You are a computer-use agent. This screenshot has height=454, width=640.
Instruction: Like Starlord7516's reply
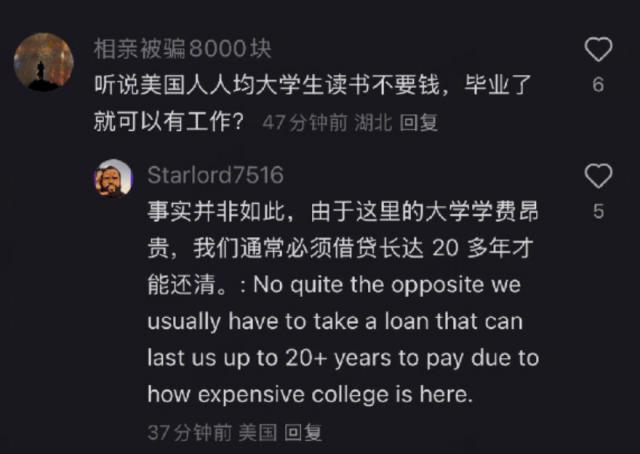coord(598,177)
